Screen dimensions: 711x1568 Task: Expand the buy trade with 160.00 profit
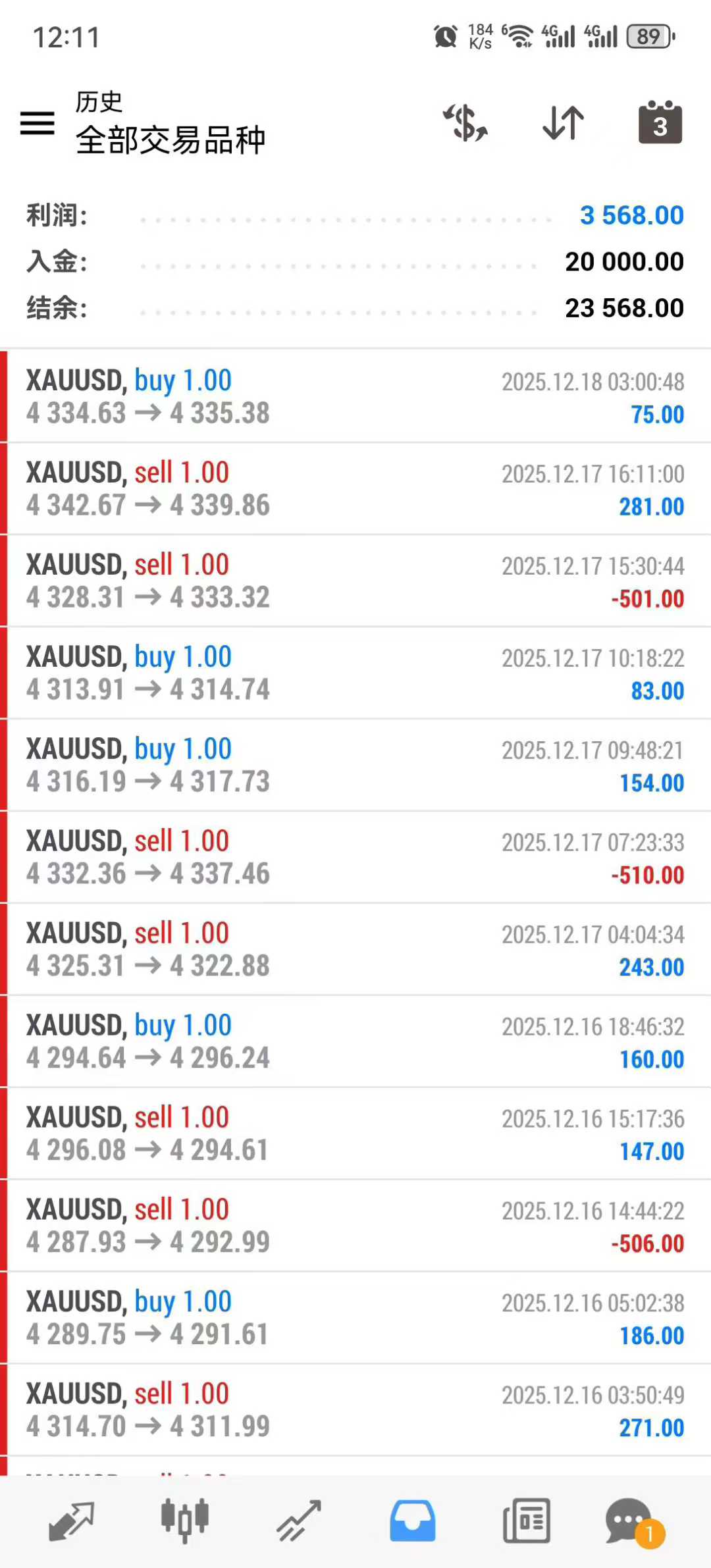coord(355,1042)
